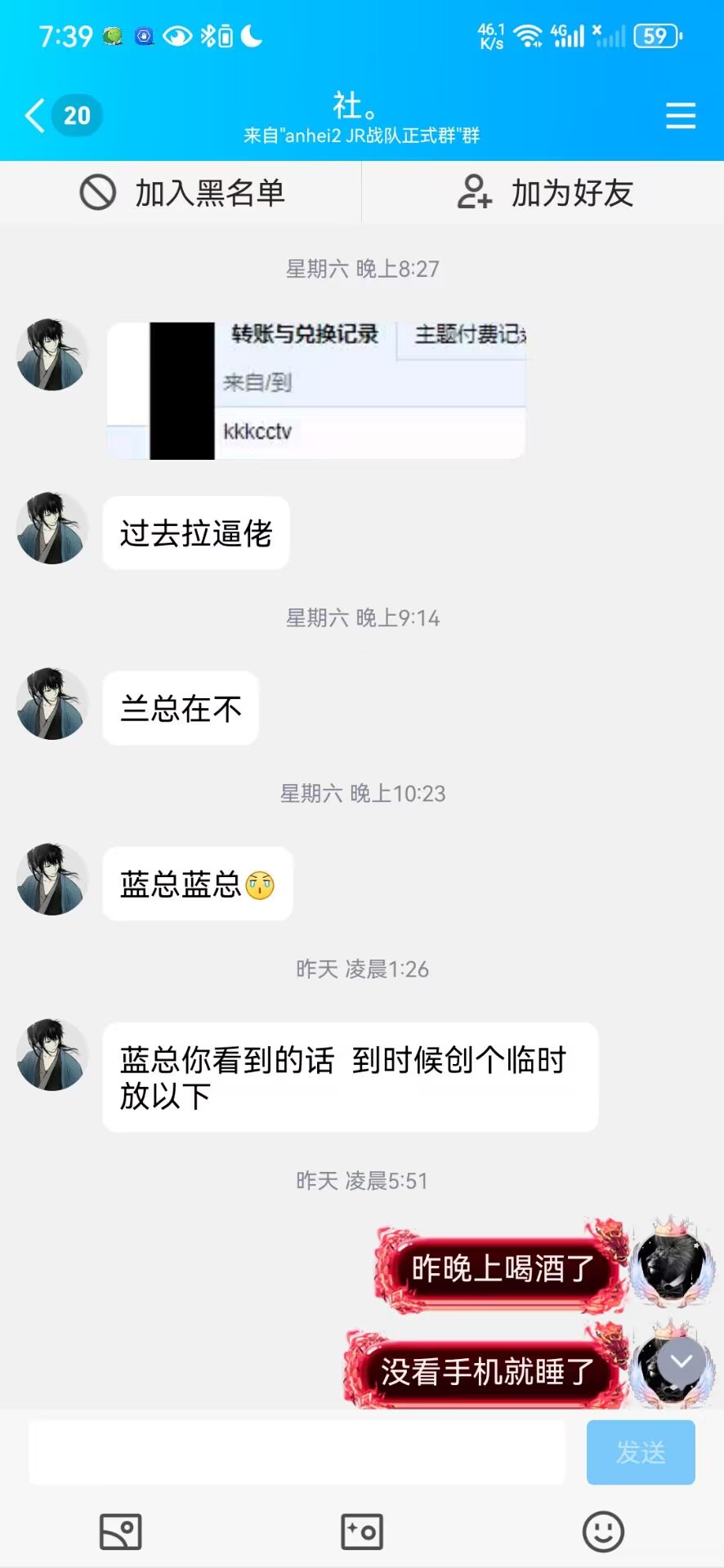This screenshot has width=724, height=1568.
Task: Tap the 发送 send button
Action: [640, 1452]
